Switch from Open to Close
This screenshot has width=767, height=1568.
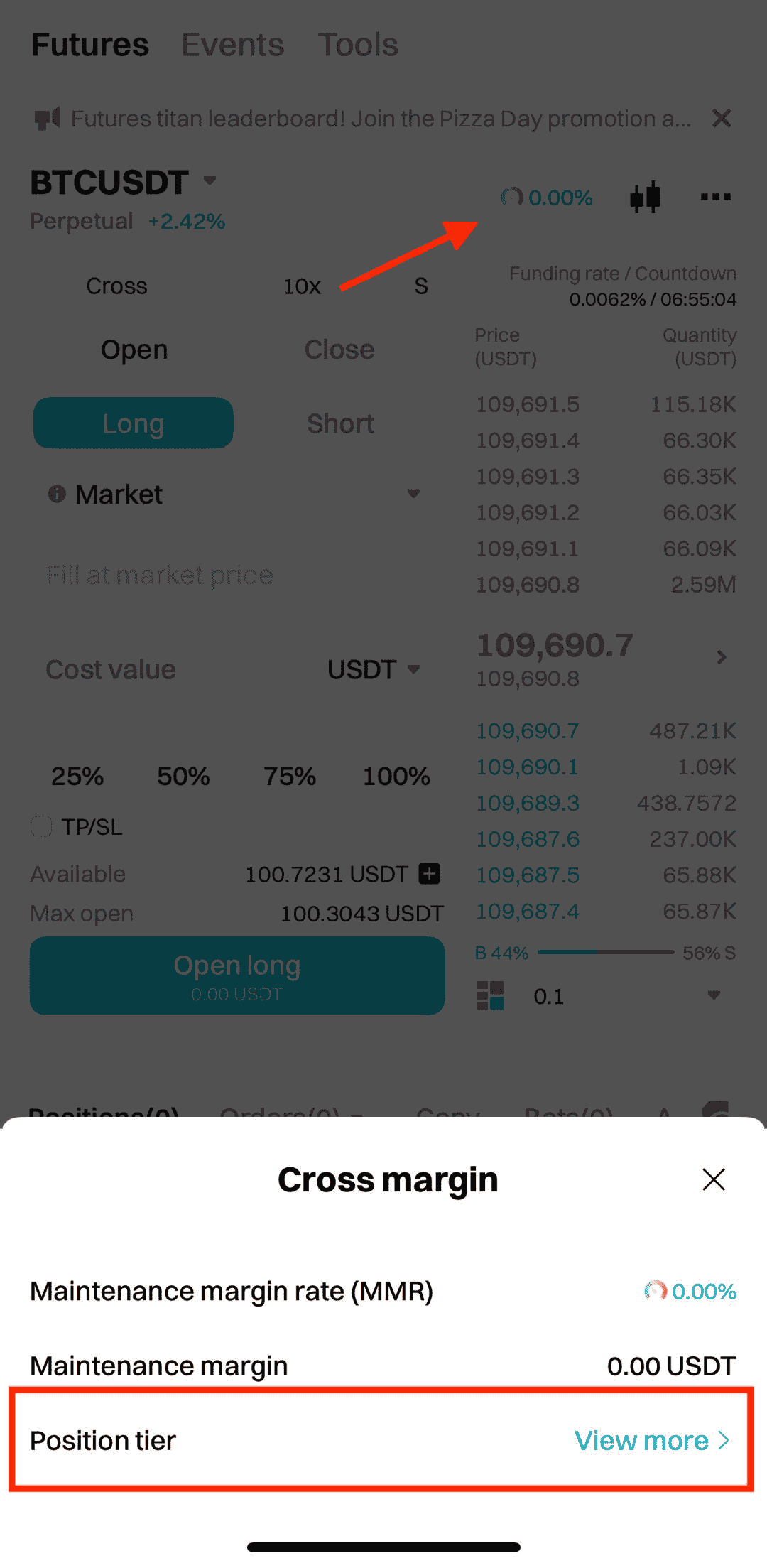click(x=339, y=349)
